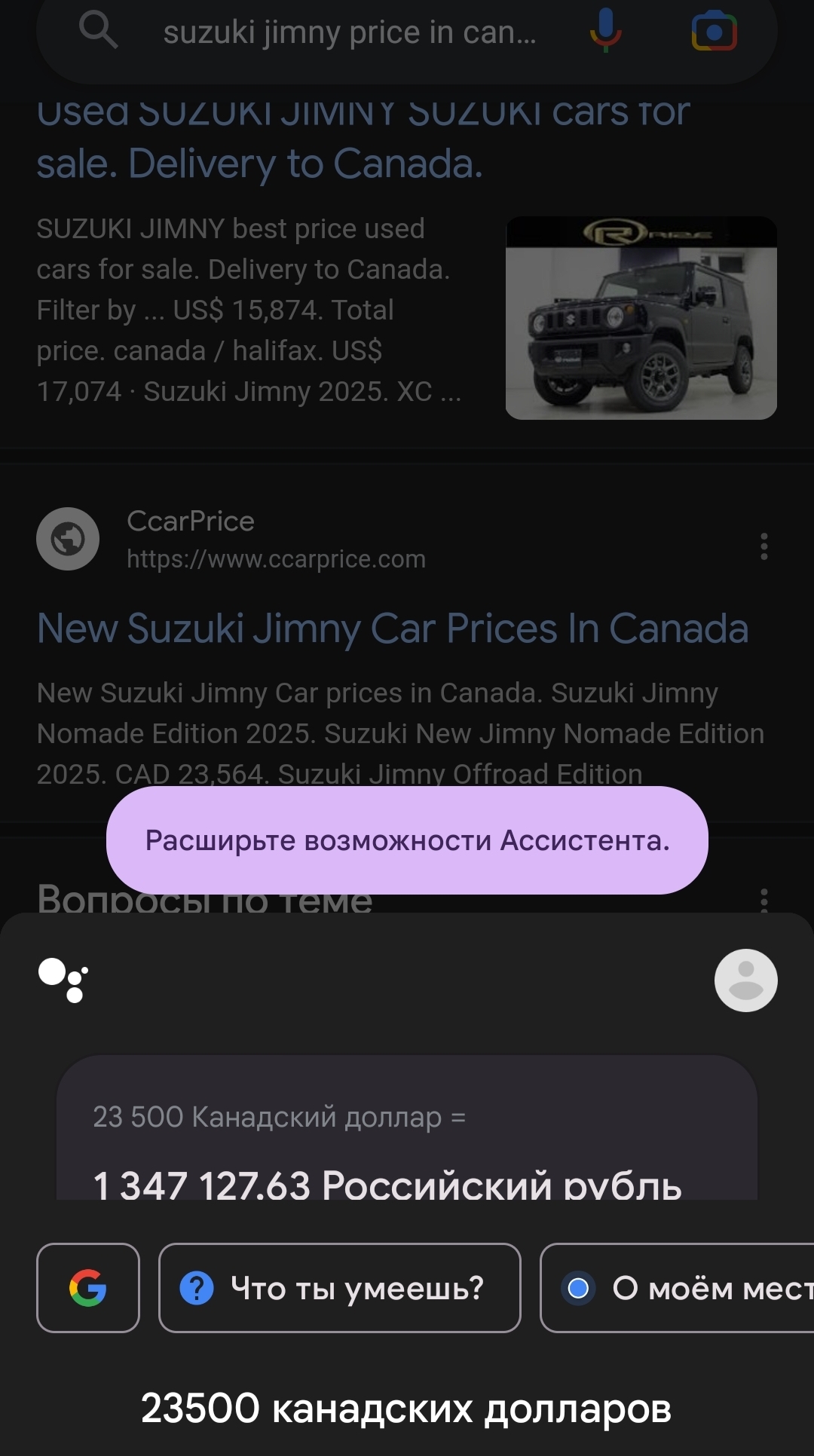This screenshot has height=1456, width=814.
Task: Open the overflow menu for the CcarPrice result
Action: point(764,546)
